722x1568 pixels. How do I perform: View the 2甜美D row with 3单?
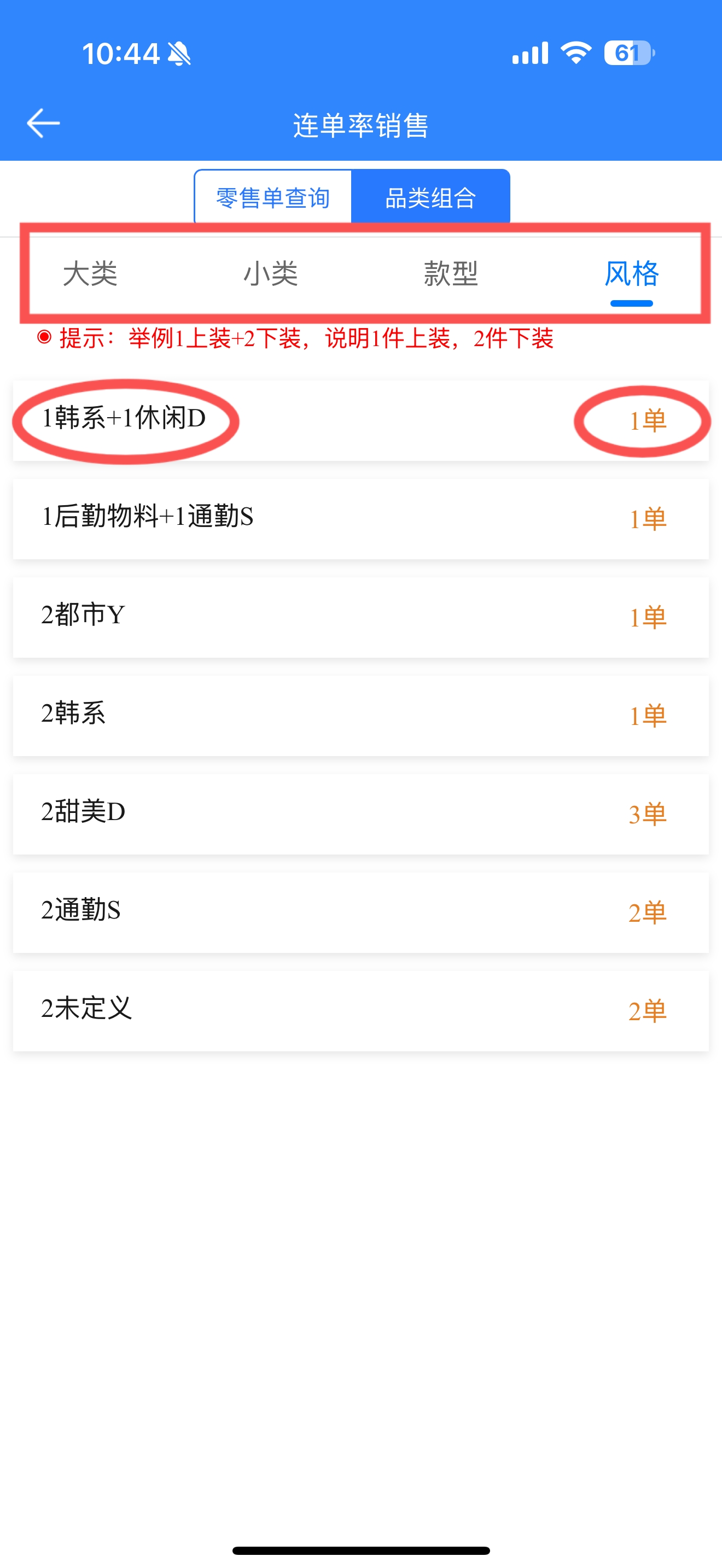(x=361, y=815)
